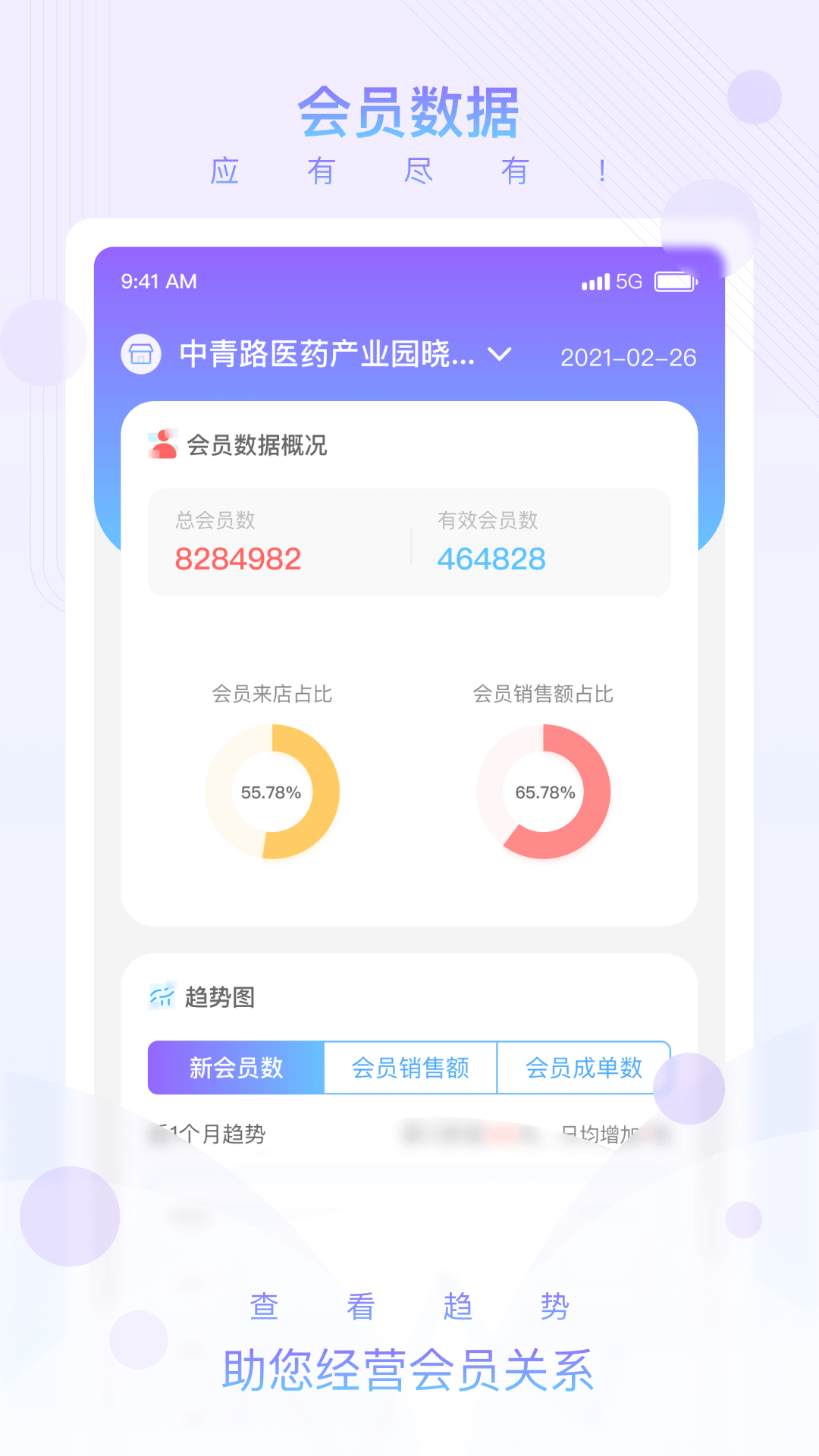Viewport: 819px width, 1456px height.
Task: Tap the 有效会员数 value 464828
Action: pos(491,559)
